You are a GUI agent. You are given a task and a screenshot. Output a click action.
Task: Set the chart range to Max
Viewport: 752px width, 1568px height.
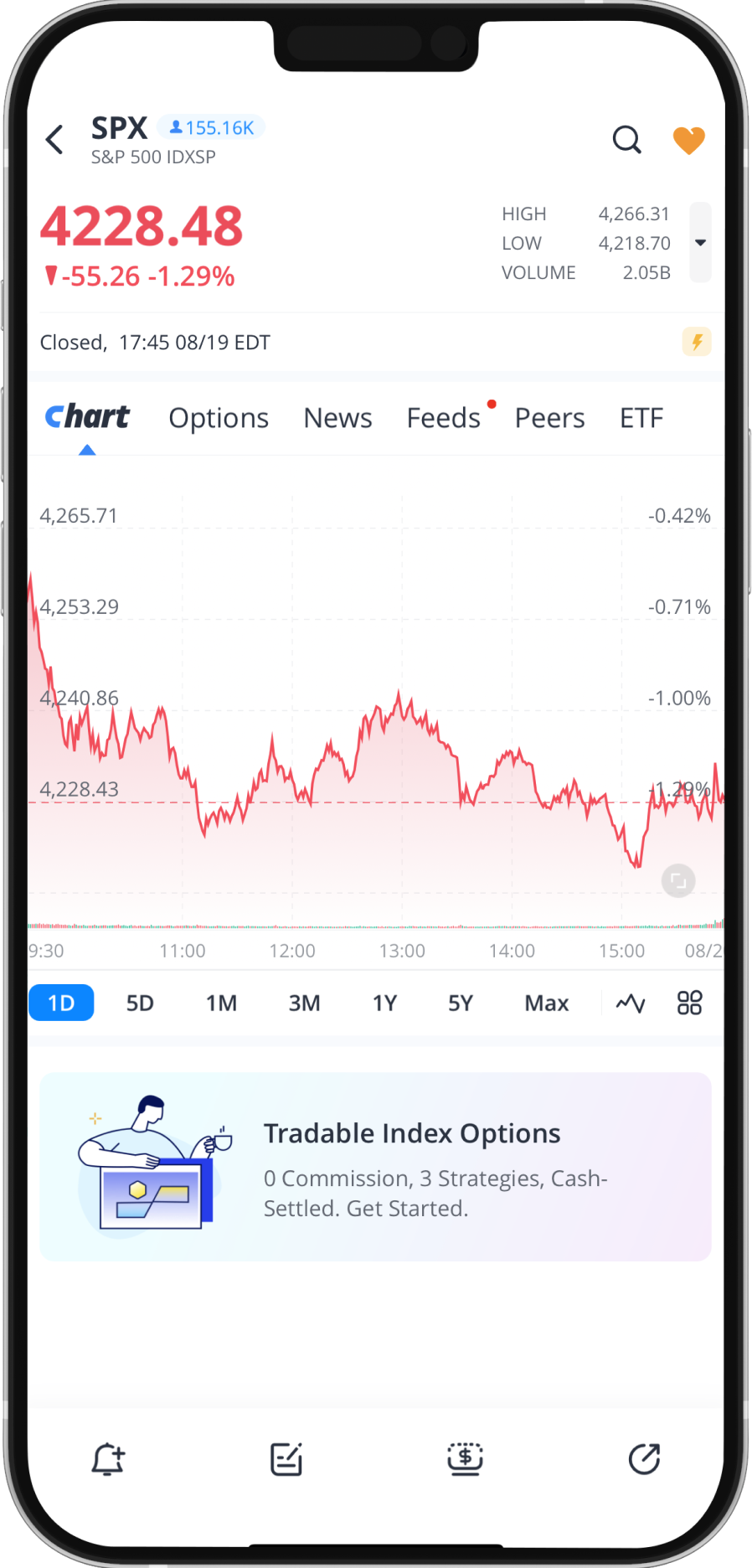point(546,1003)
